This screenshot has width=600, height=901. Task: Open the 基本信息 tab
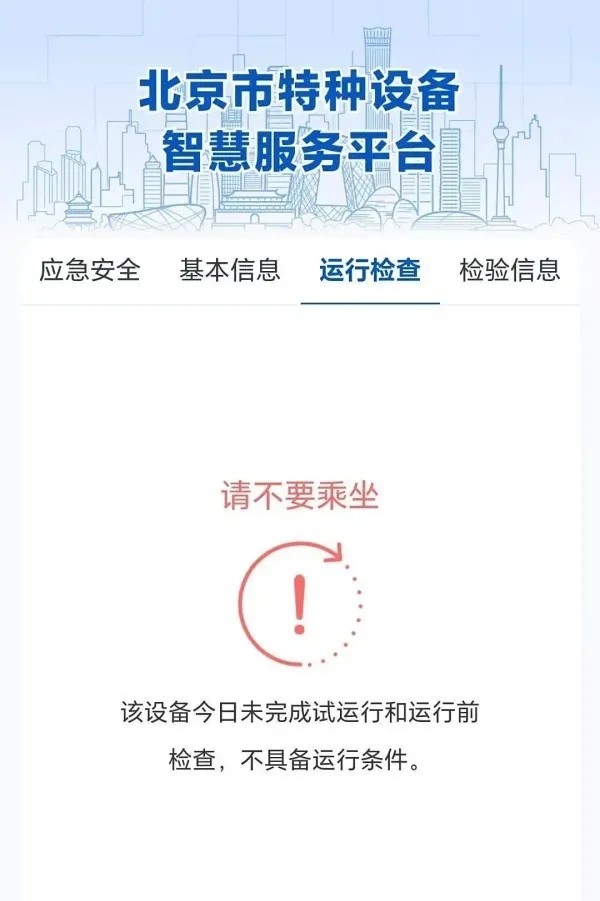click(230, 270)
